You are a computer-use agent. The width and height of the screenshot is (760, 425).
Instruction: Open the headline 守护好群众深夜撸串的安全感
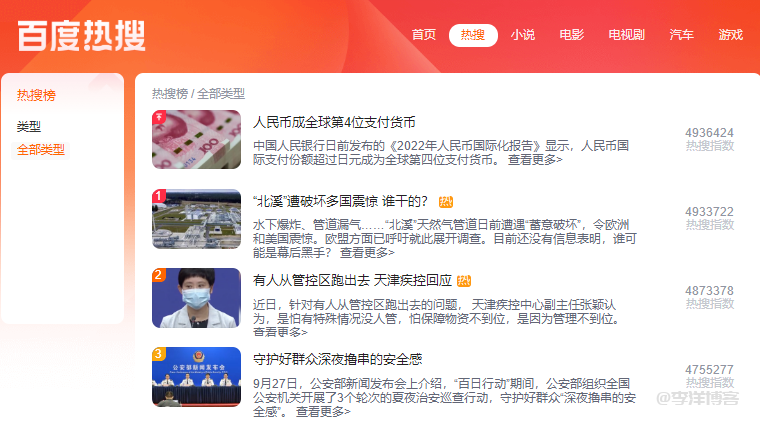[338, 359]
